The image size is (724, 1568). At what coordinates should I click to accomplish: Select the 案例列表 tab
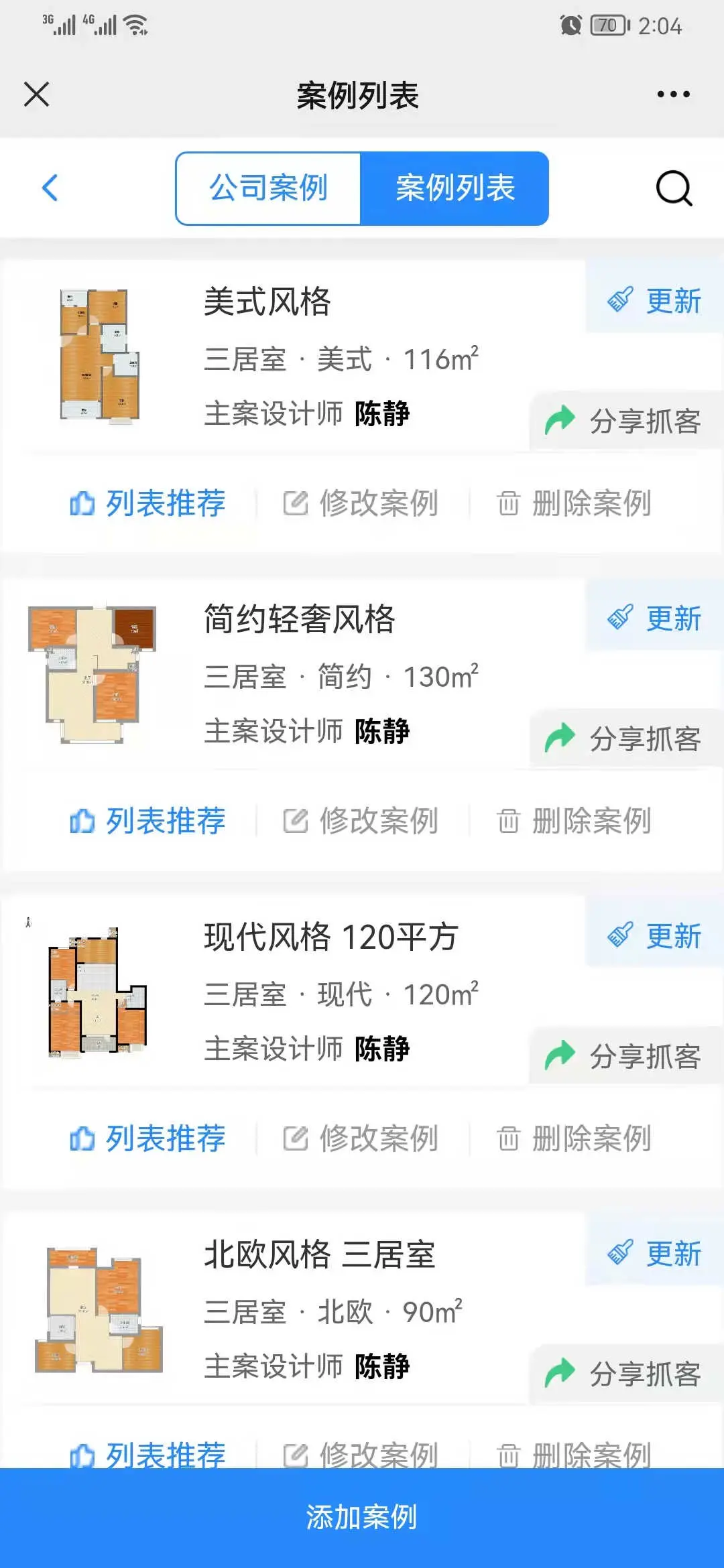(x=455, y=188)
